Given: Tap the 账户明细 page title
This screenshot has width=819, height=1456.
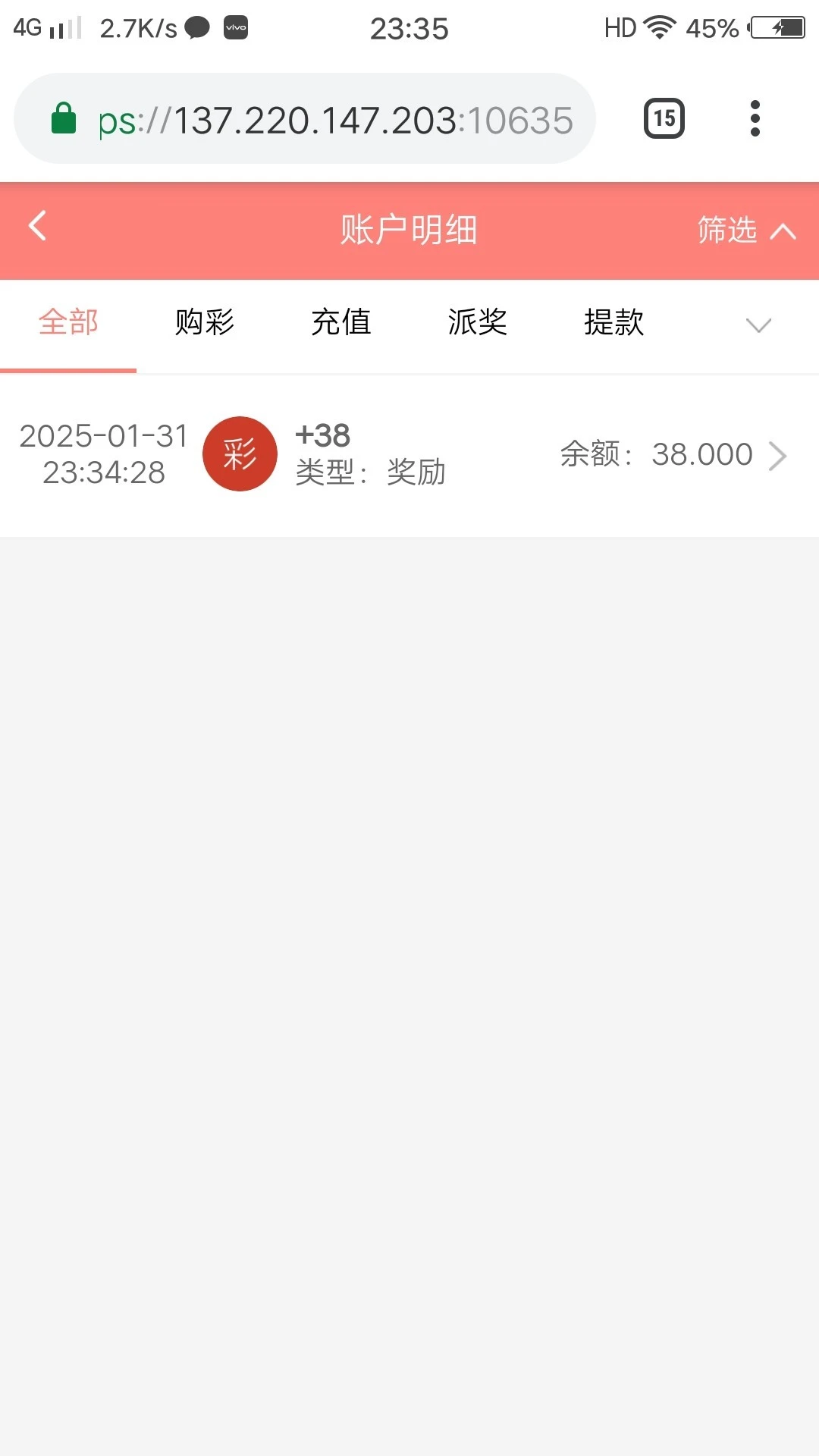Looking at the screenshot, I should tap(408, 230).
